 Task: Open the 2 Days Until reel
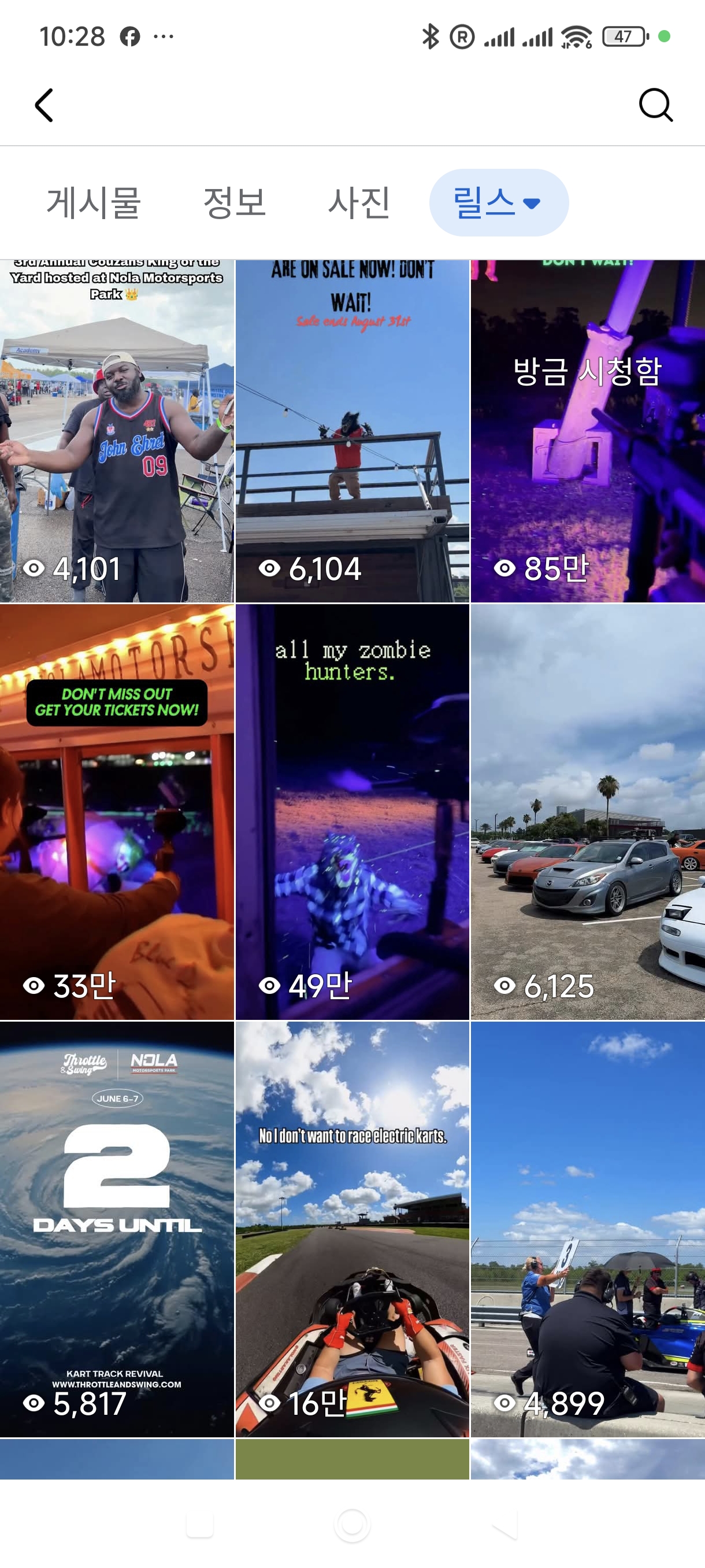pyautogui.click(x=117, y=1229)
